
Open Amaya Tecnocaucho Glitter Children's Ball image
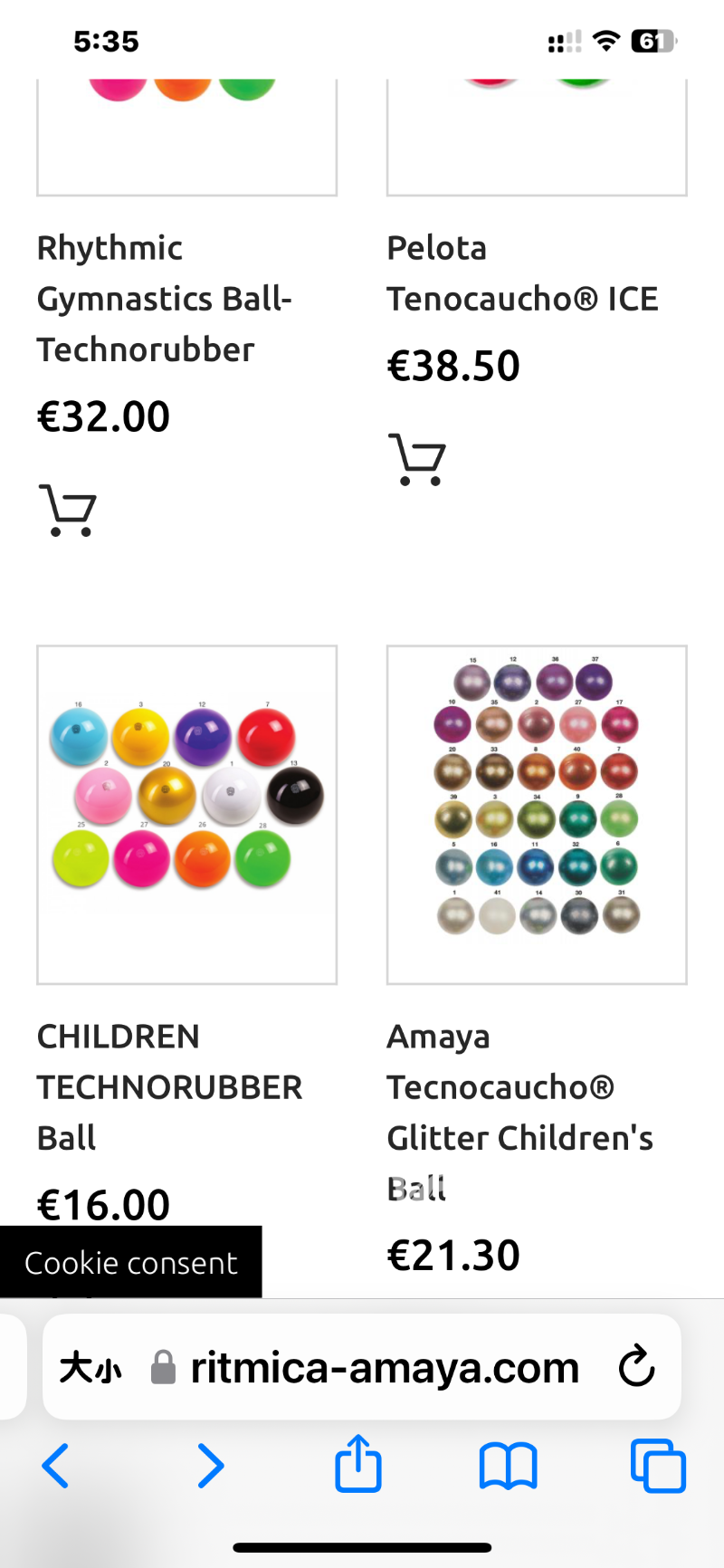(x=537, y=814)
